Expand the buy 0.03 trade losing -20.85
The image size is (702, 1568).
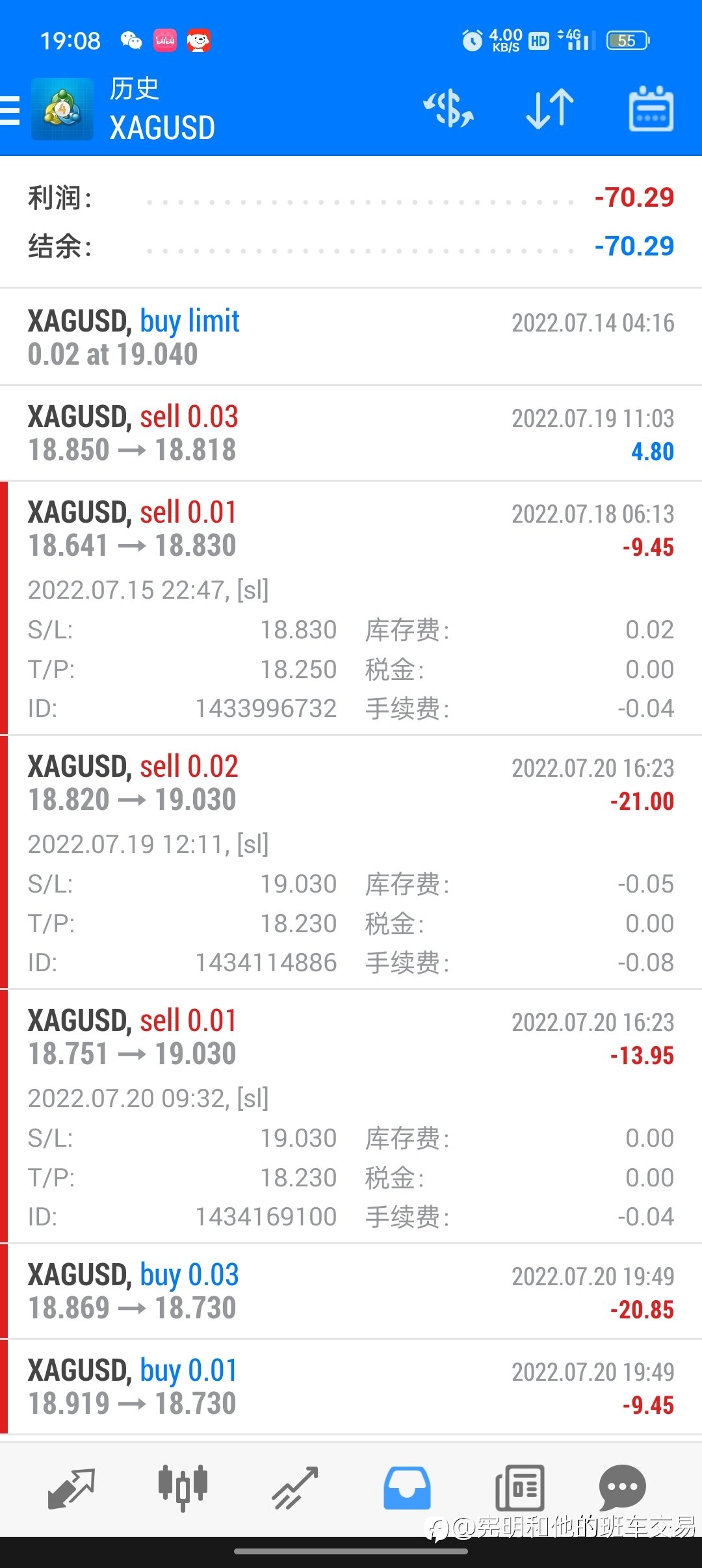pos(351,1291)
